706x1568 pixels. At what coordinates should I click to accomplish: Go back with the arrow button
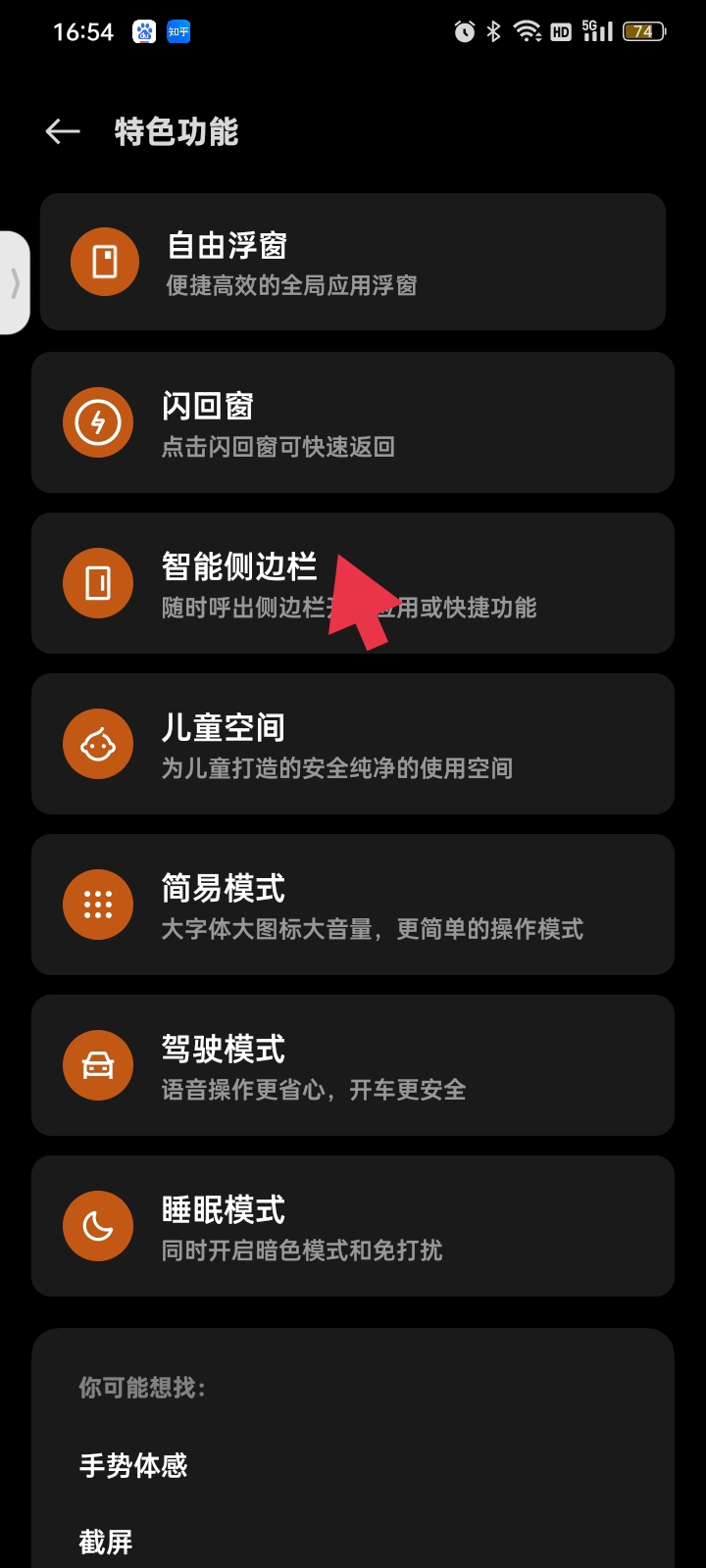click(61, 128)
